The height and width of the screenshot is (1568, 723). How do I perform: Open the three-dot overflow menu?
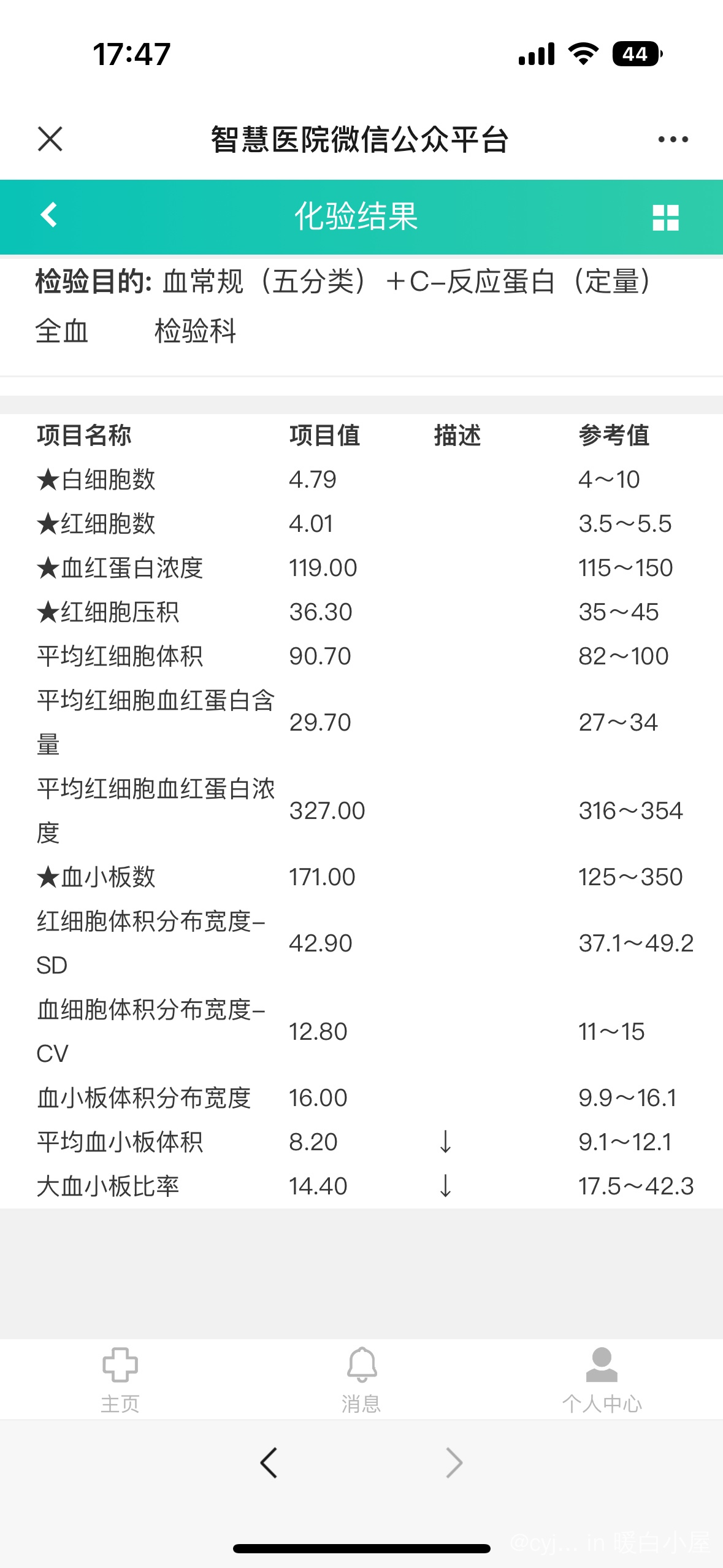(x=673, y=140)
